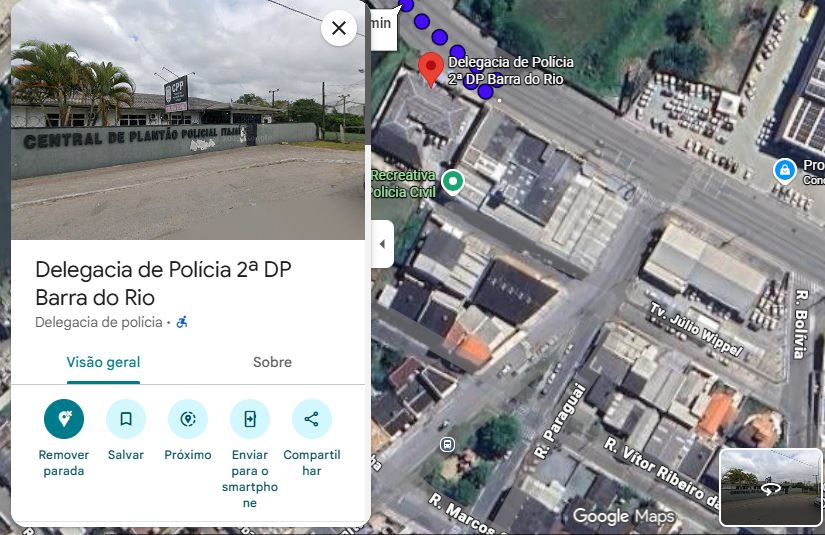825x535 pixels.
Task: Tap the blue shopping marker on map
Action: tap(786, 170)
